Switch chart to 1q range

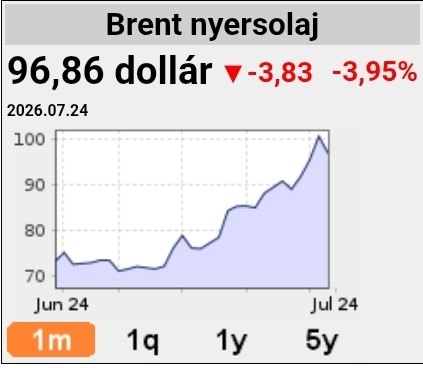point(142,340)
